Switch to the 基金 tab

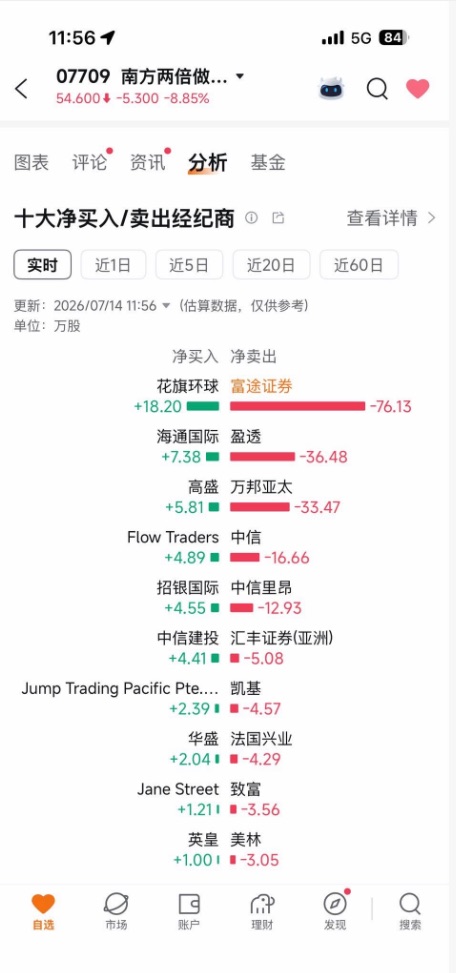click(x=268, y=163)
